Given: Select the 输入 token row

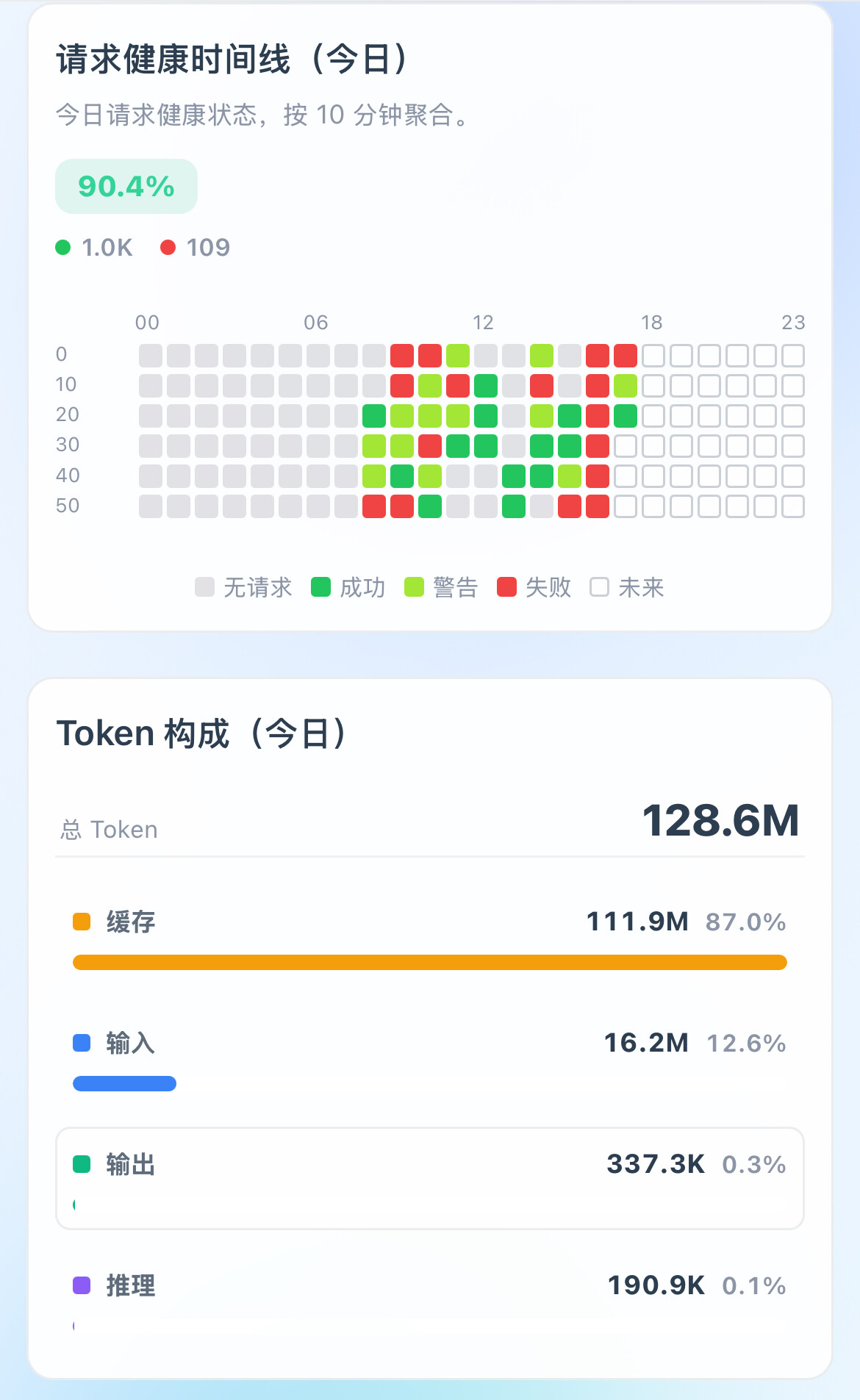Looking at the screenshot, I should pyautogui.click(x=430, y=1057).
